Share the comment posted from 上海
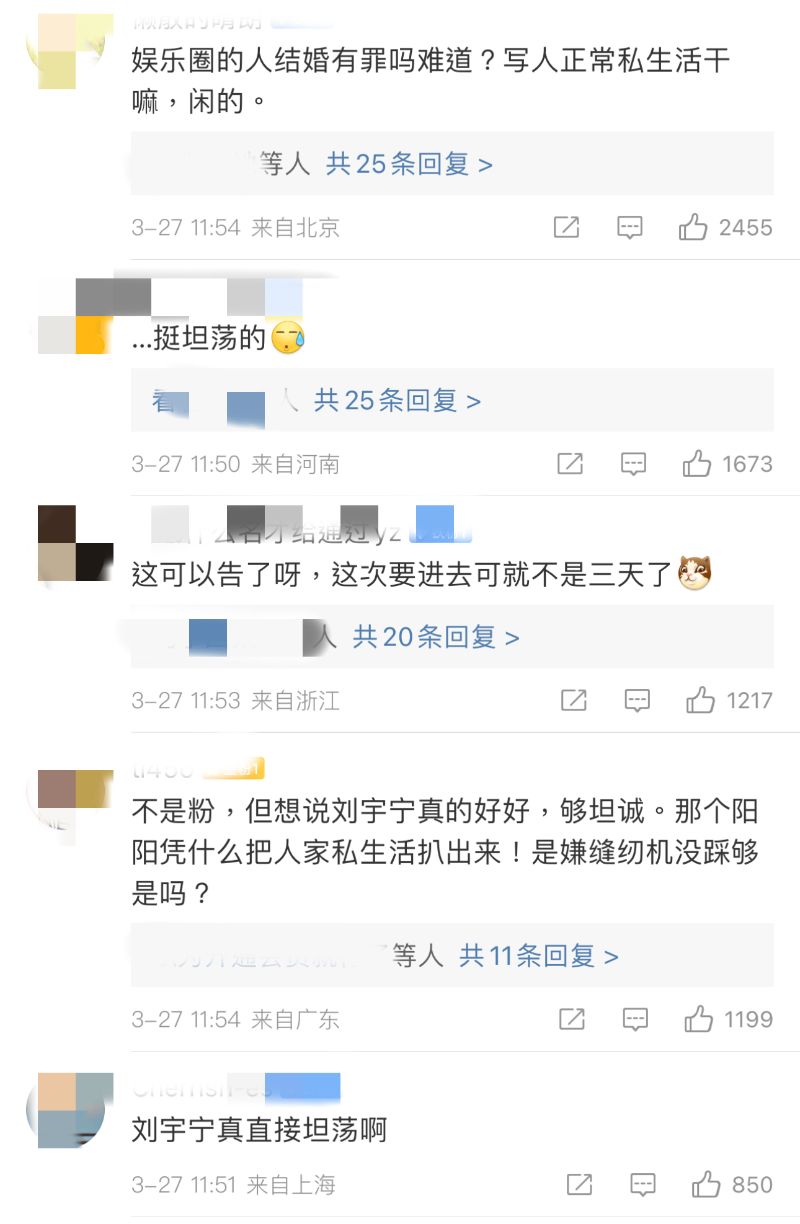 [x=580, y=1185]
